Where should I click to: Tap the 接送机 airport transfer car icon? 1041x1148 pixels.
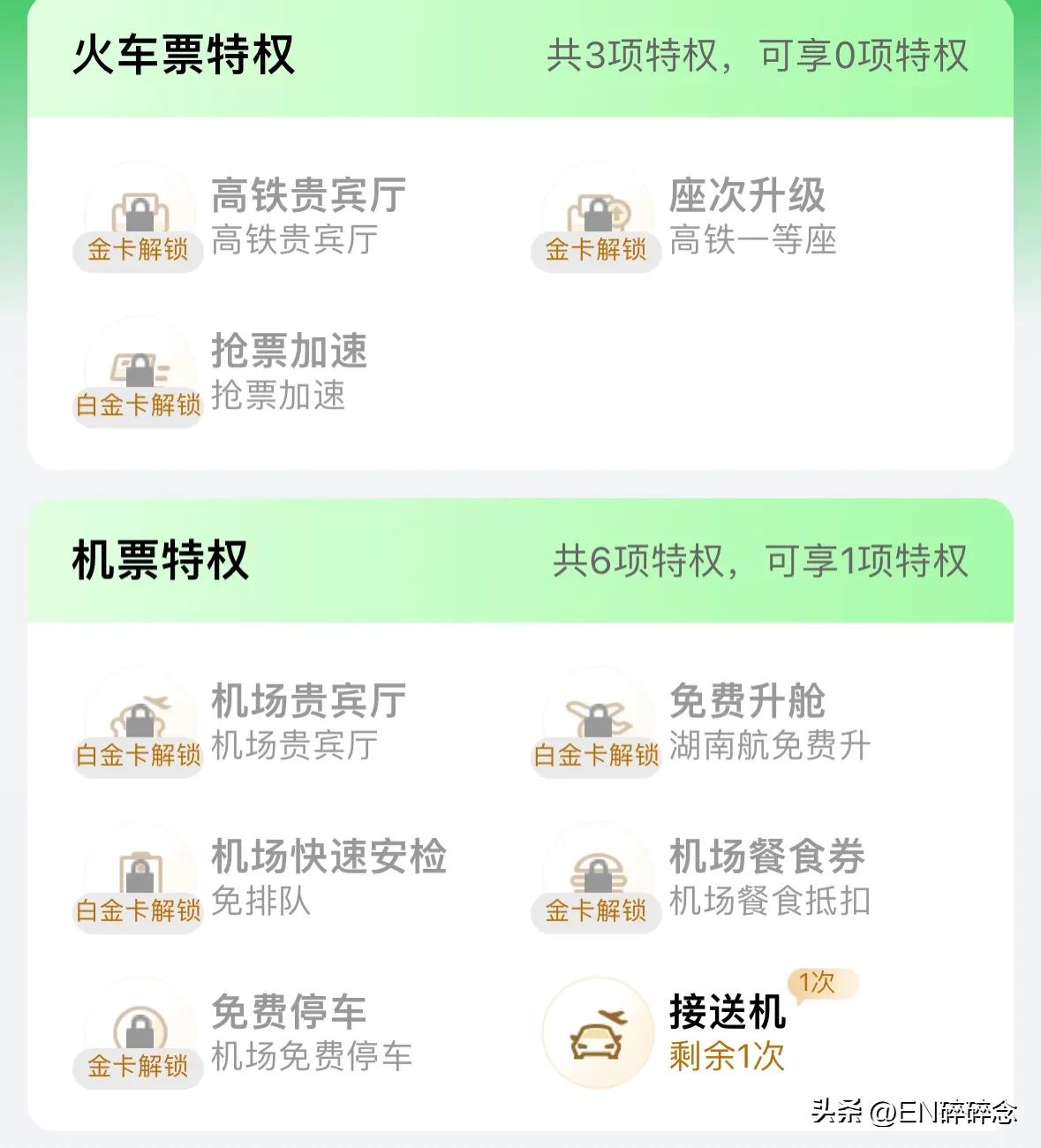coord(598,1031)
